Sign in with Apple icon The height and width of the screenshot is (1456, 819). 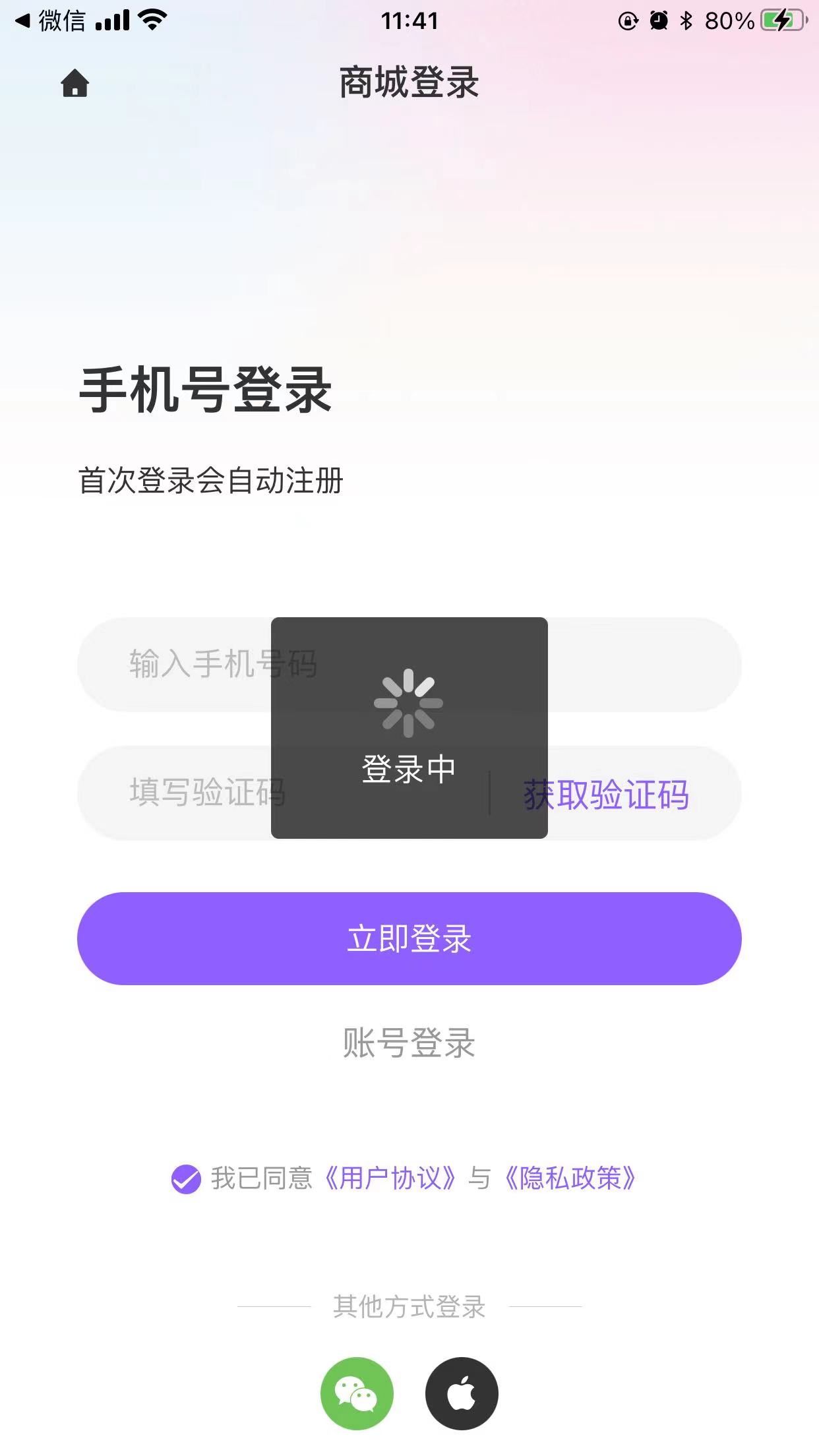[x=462, y=1393]
